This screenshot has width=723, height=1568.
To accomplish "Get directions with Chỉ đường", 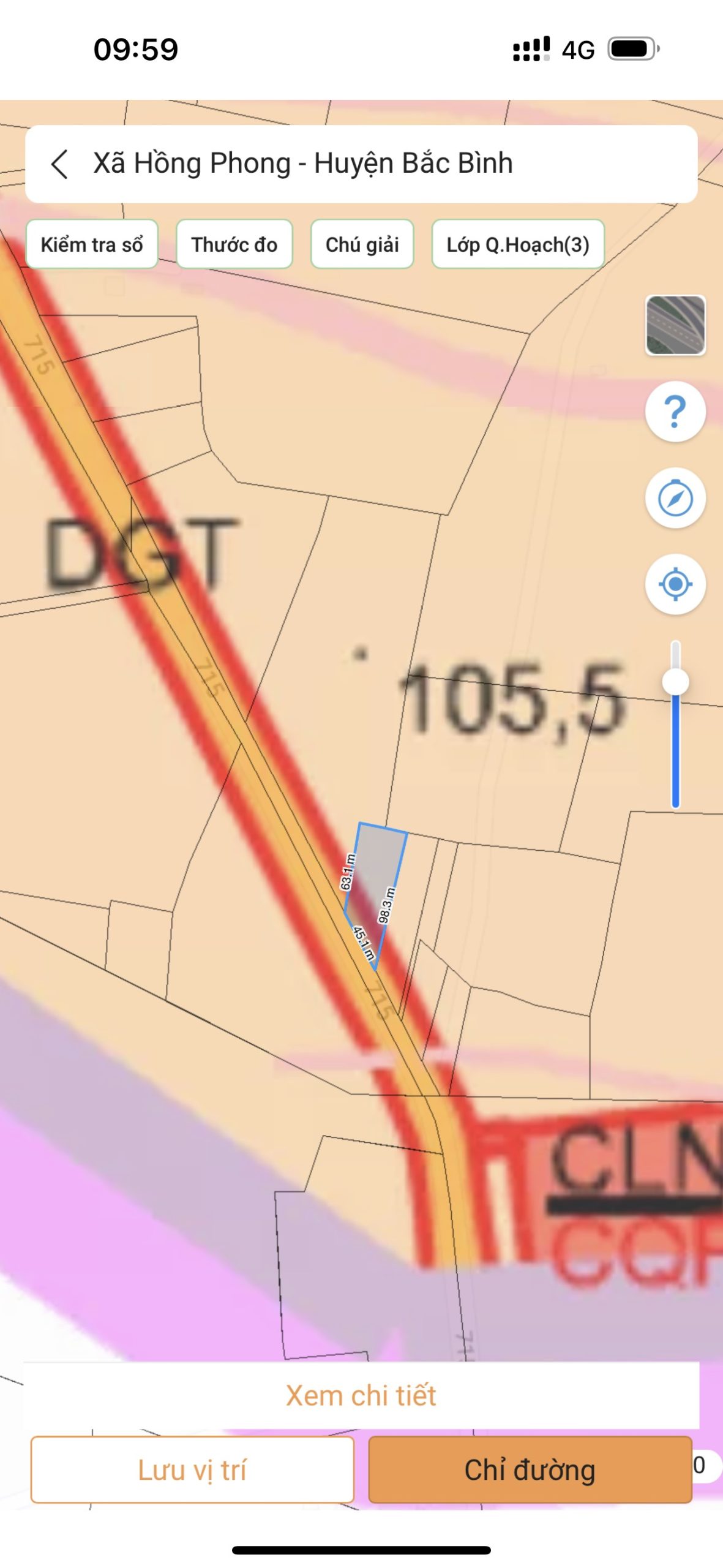I will (530, 1470).
